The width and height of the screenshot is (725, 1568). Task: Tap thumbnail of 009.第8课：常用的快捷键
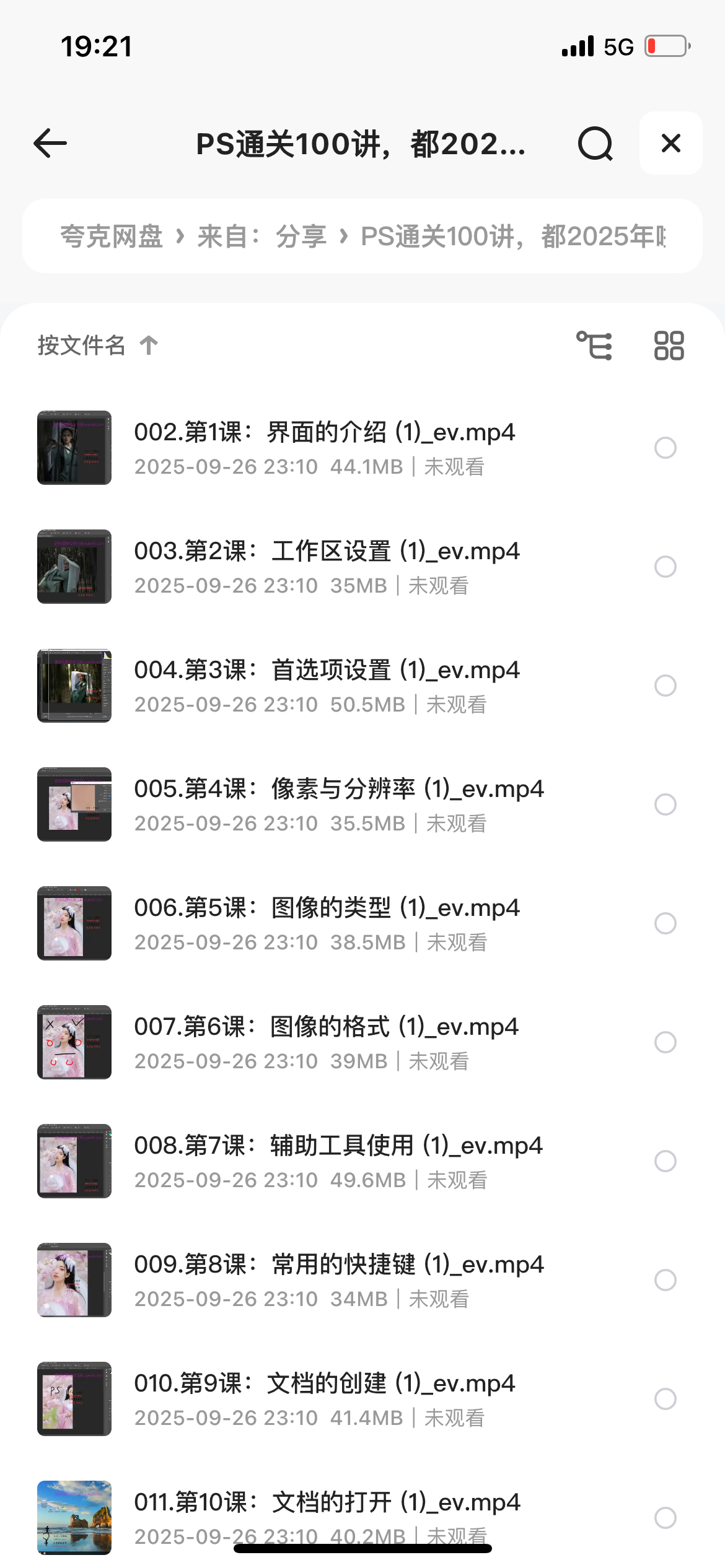tap(74, 1280)
